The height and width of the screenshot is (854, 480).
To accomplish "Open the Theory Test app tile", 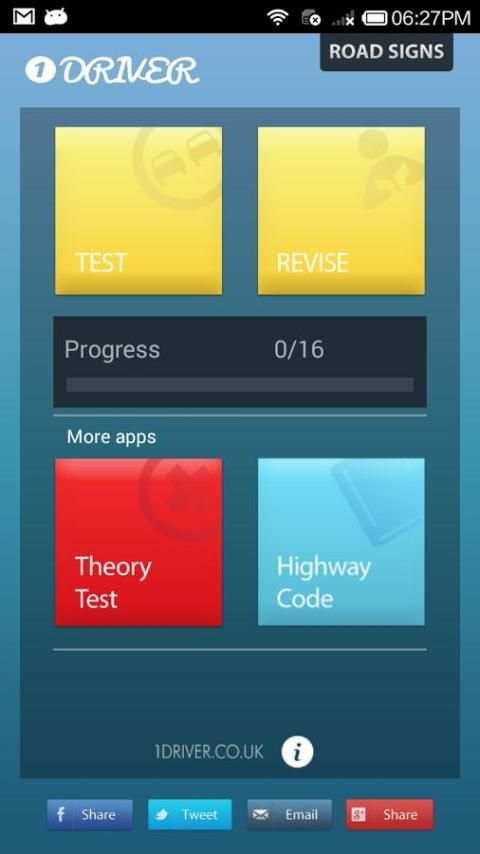I will (138, 542).
